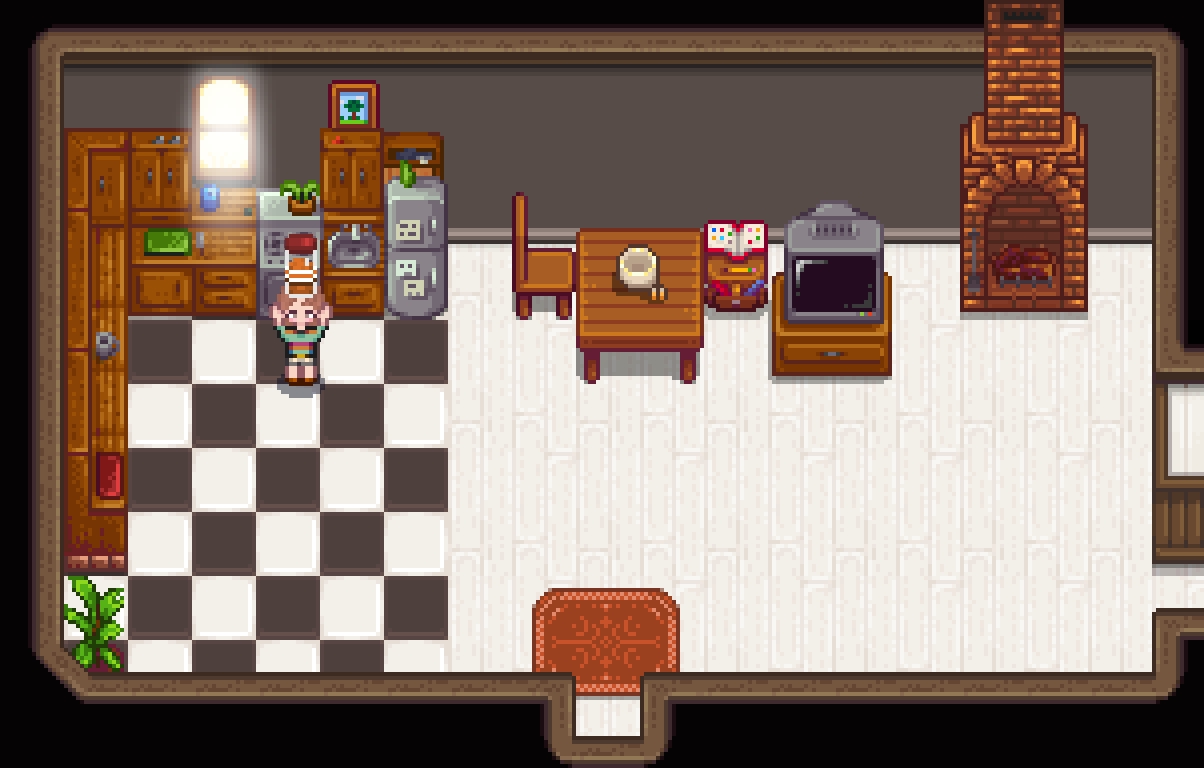Light the brick fireplace

point(1023,250)
